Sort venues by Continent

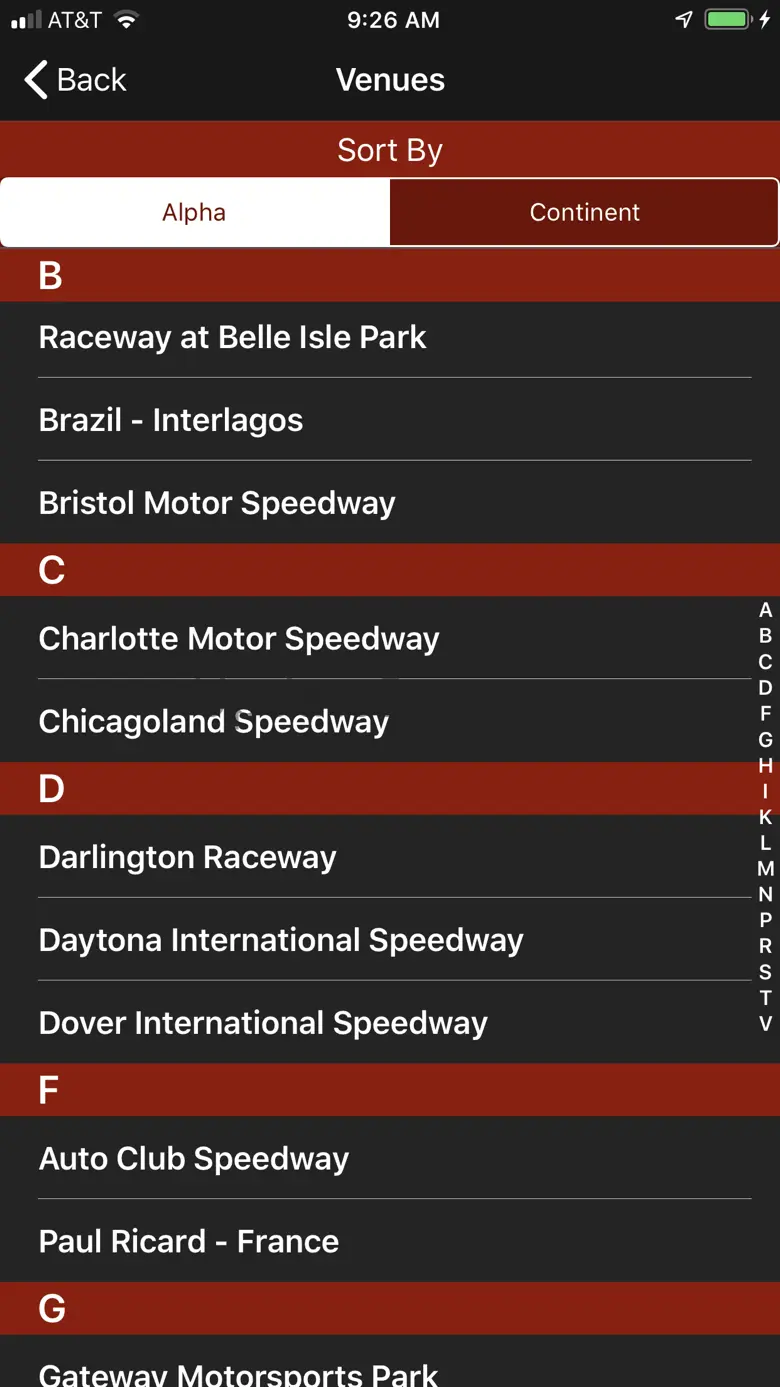tap(584, 212)
